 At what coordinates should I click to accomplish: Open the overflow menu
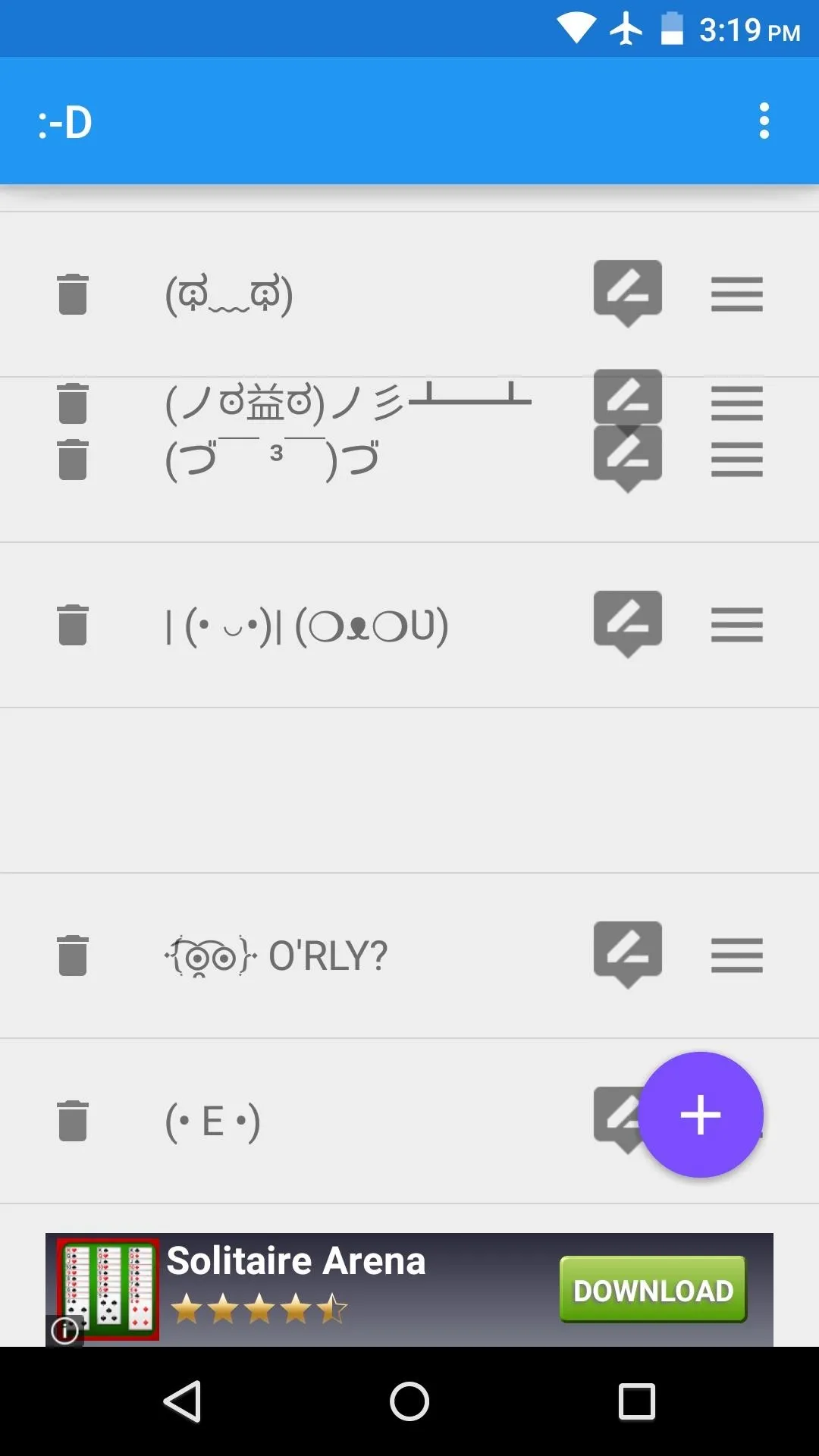[x=764, y=121]
